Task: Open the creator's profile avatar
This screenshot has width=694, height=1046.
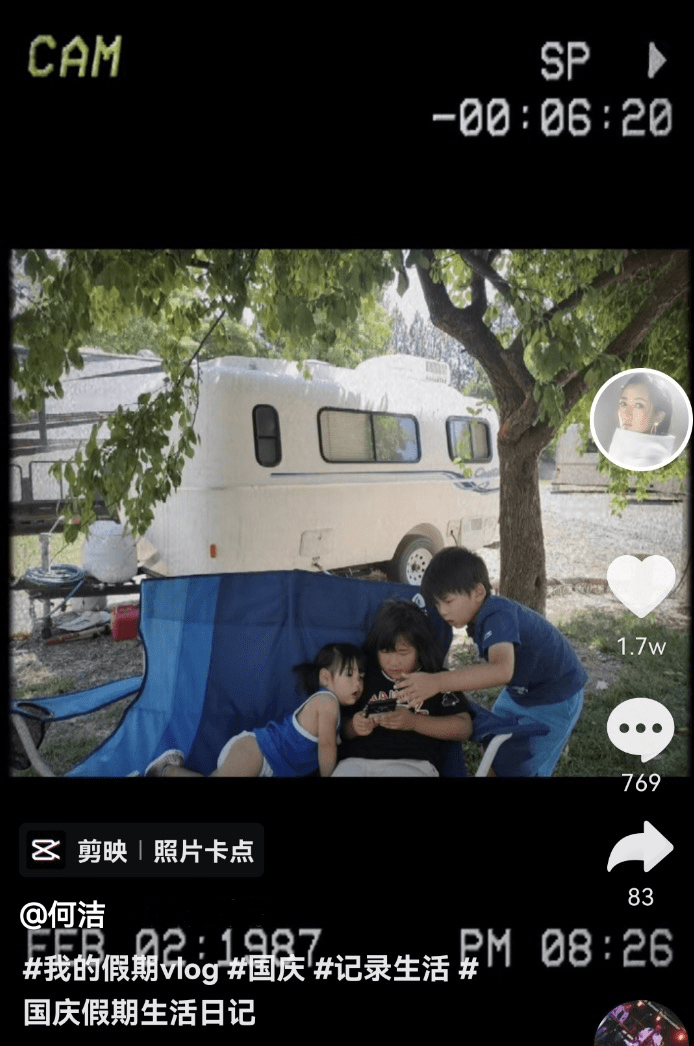Action: tap(640, 419)
